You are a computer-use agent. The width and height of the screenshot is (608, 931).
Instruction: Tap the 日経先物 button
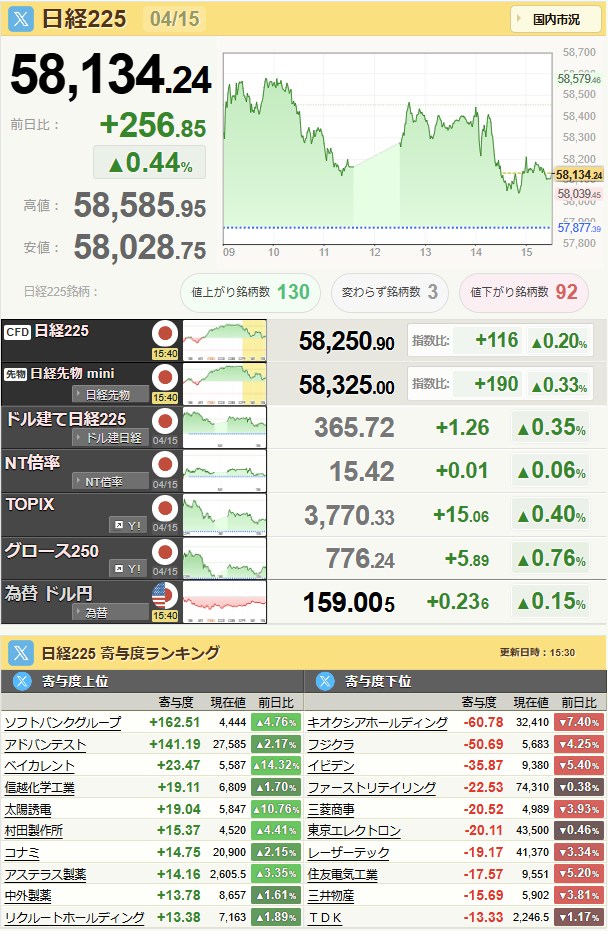110,394
